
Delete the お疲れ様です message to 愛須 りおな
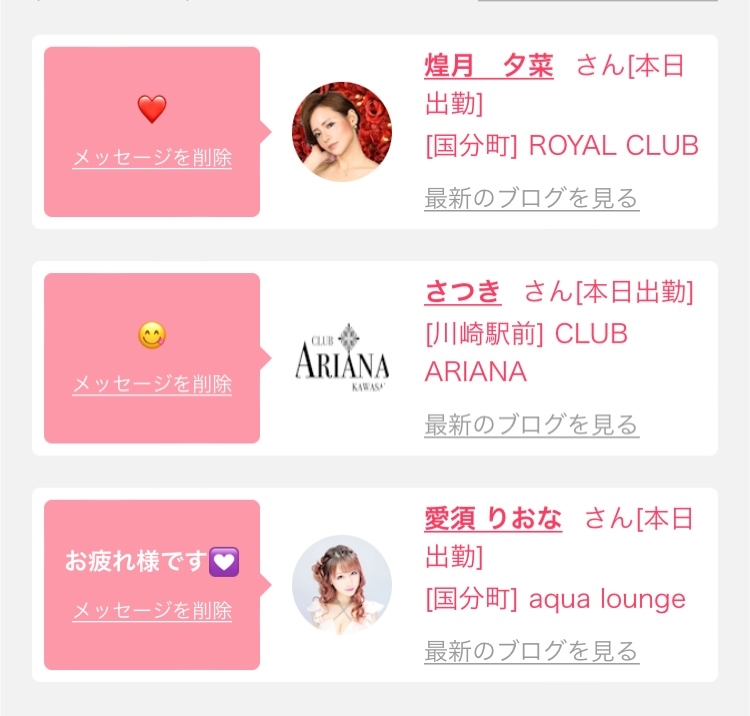pyautogui.click(x=152, y=611)
